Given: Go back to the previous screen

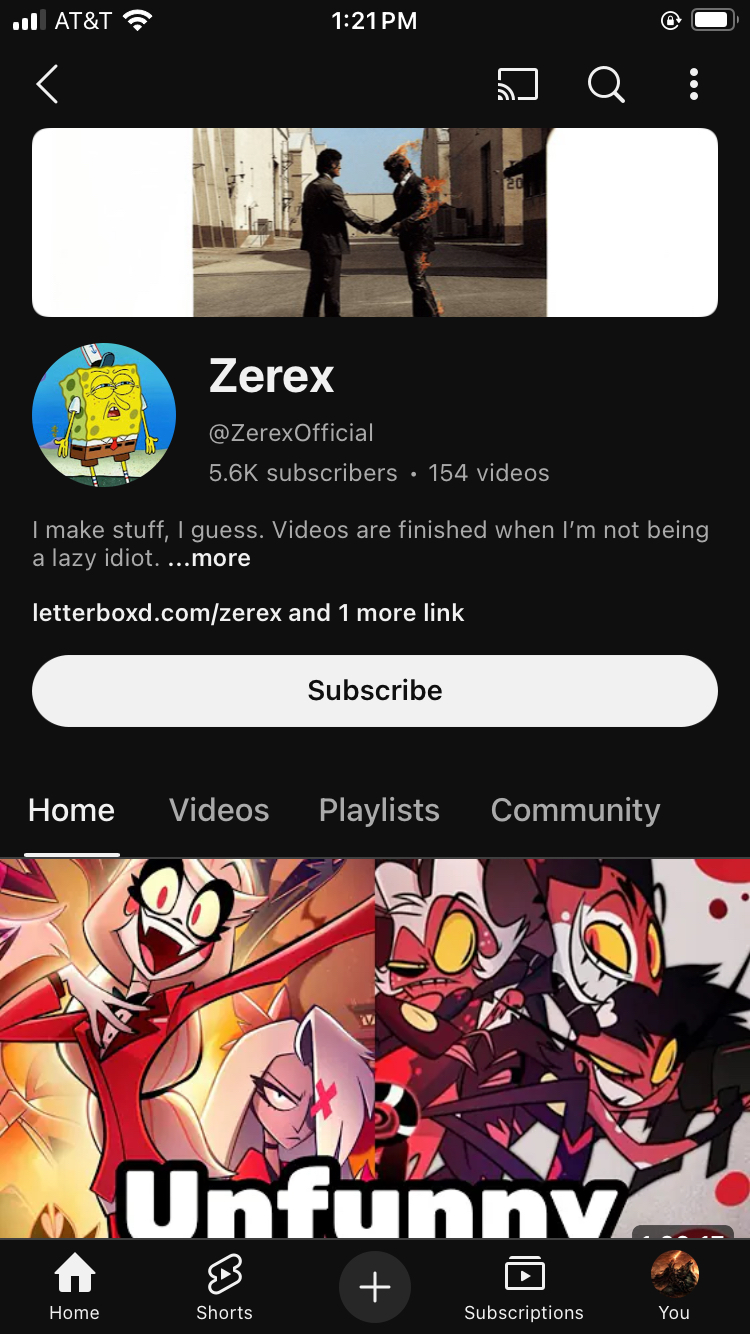Looking at the screenshot, I should [47, 85].
